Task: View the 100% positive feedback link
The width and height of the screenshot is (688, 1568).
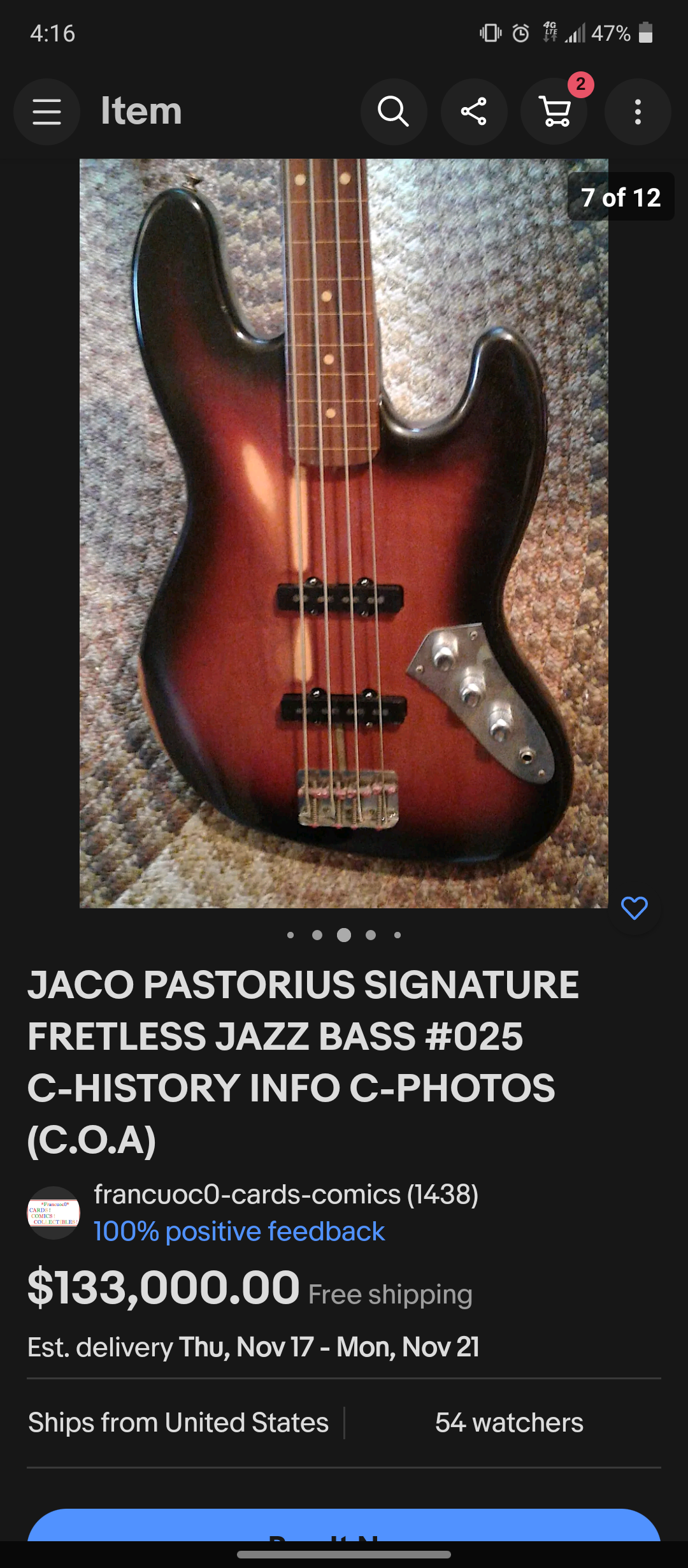Action: pyautogui.click(x=239, y=1231)
